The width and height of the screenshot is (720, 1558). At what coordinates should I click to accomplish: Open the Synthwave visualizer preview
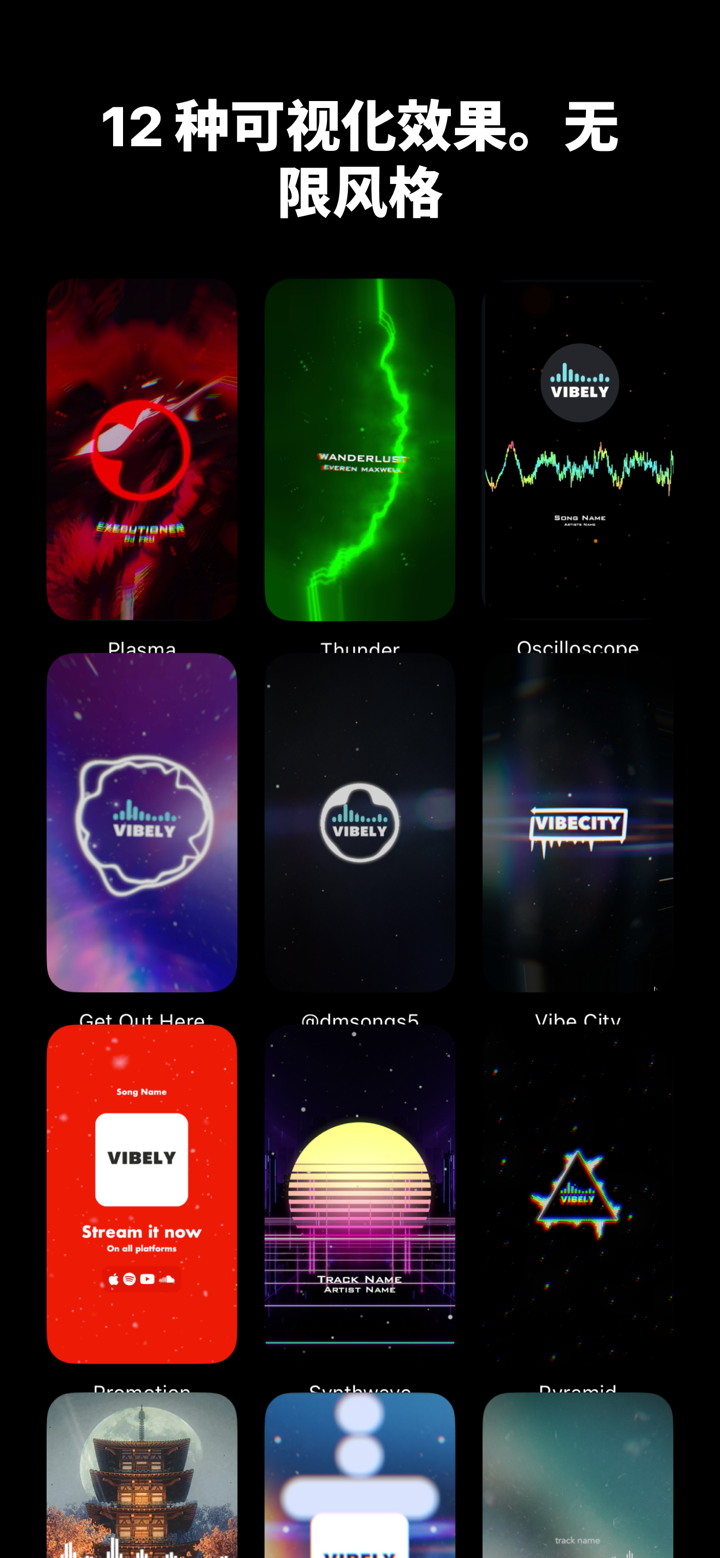click(x=360, y=1193)
